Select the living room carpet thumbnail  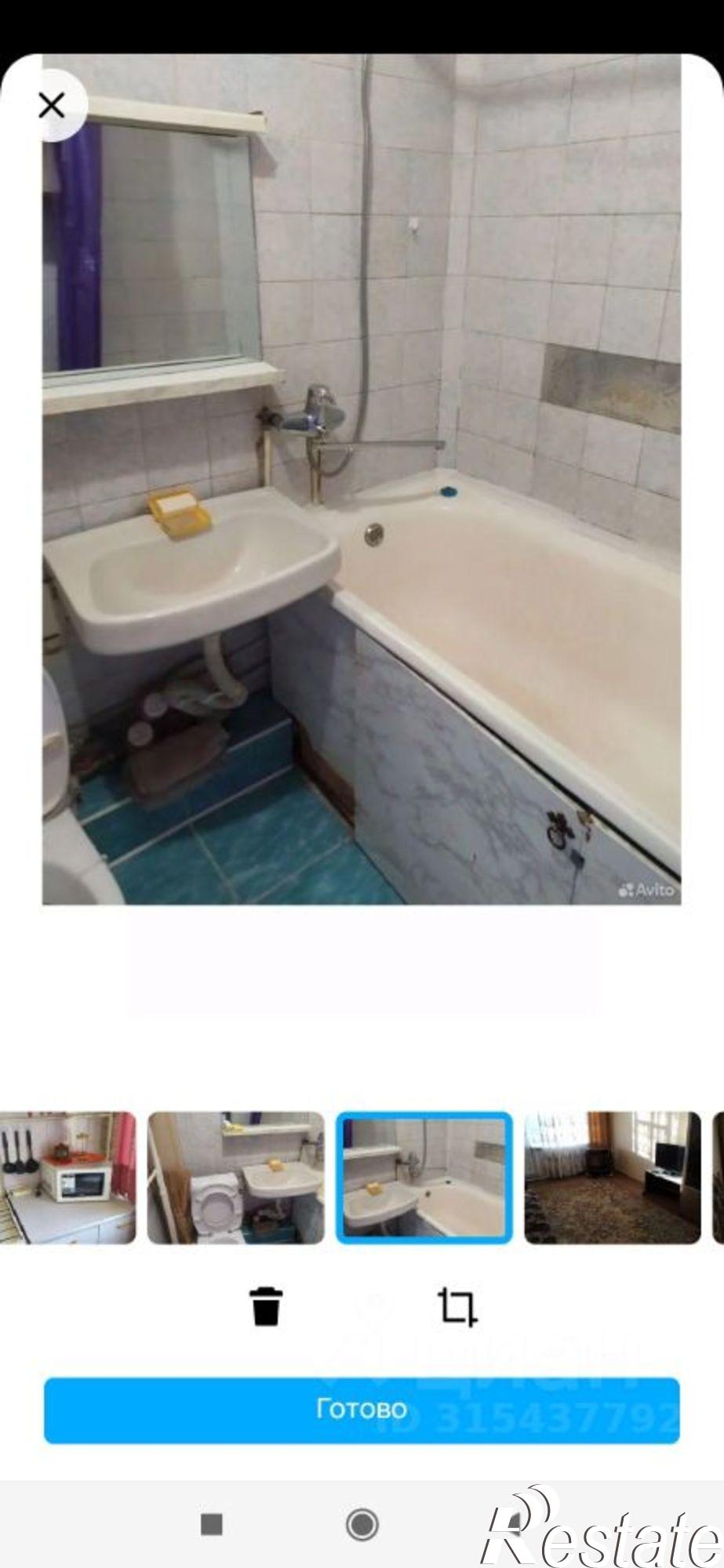coord(613,1178)
